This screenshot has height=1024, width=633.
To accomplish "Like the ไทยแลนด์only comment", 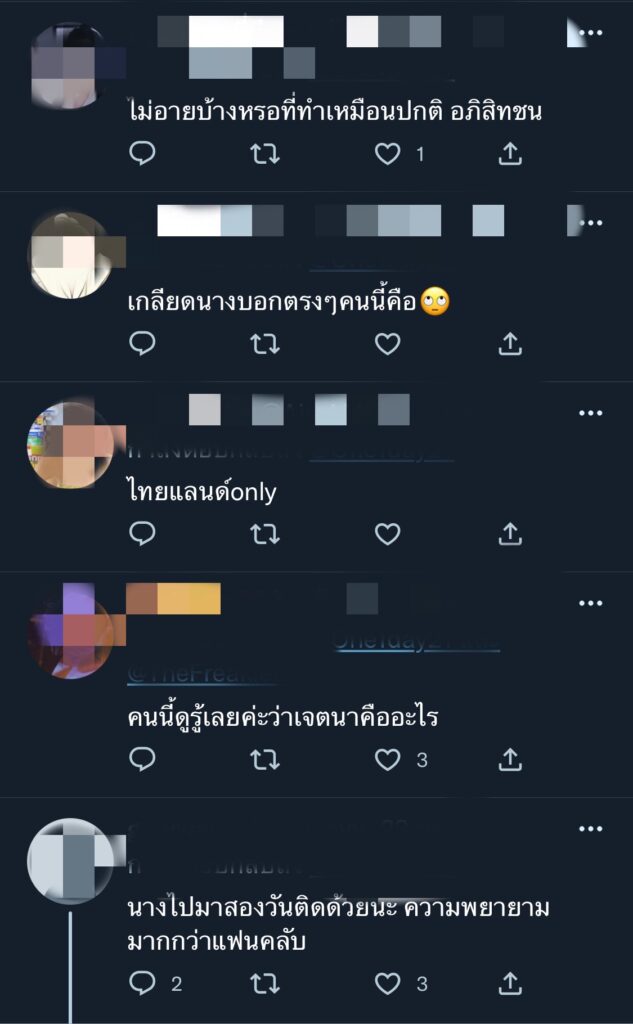I will pyautogui.click(x=387, y=534).
